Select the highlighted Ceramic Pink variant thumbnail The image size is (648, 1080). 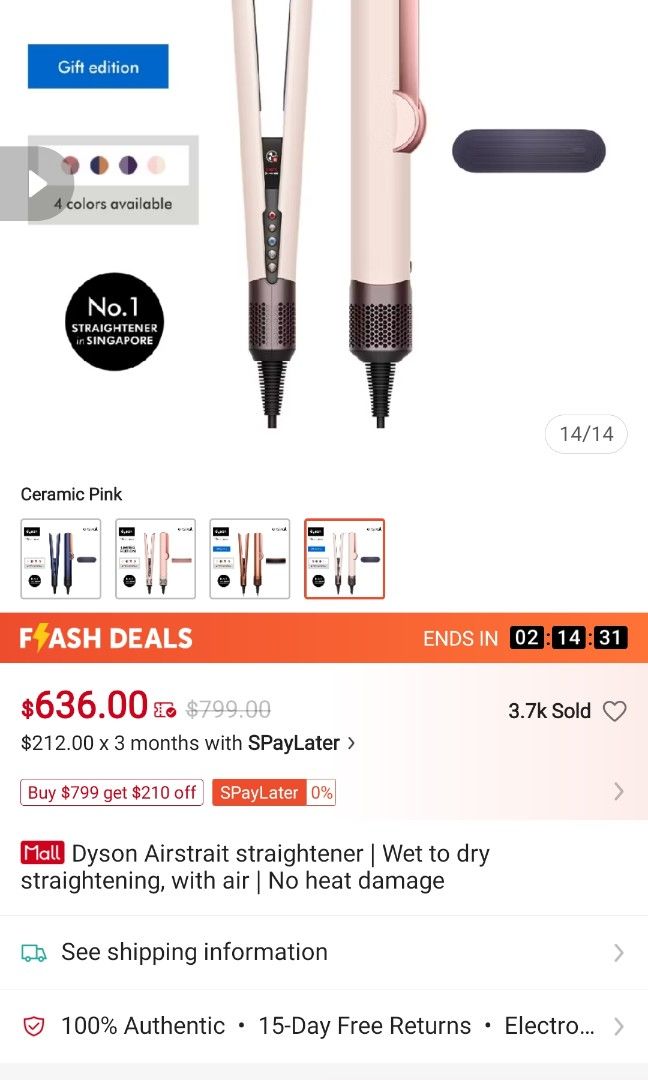tap(344, 558)
